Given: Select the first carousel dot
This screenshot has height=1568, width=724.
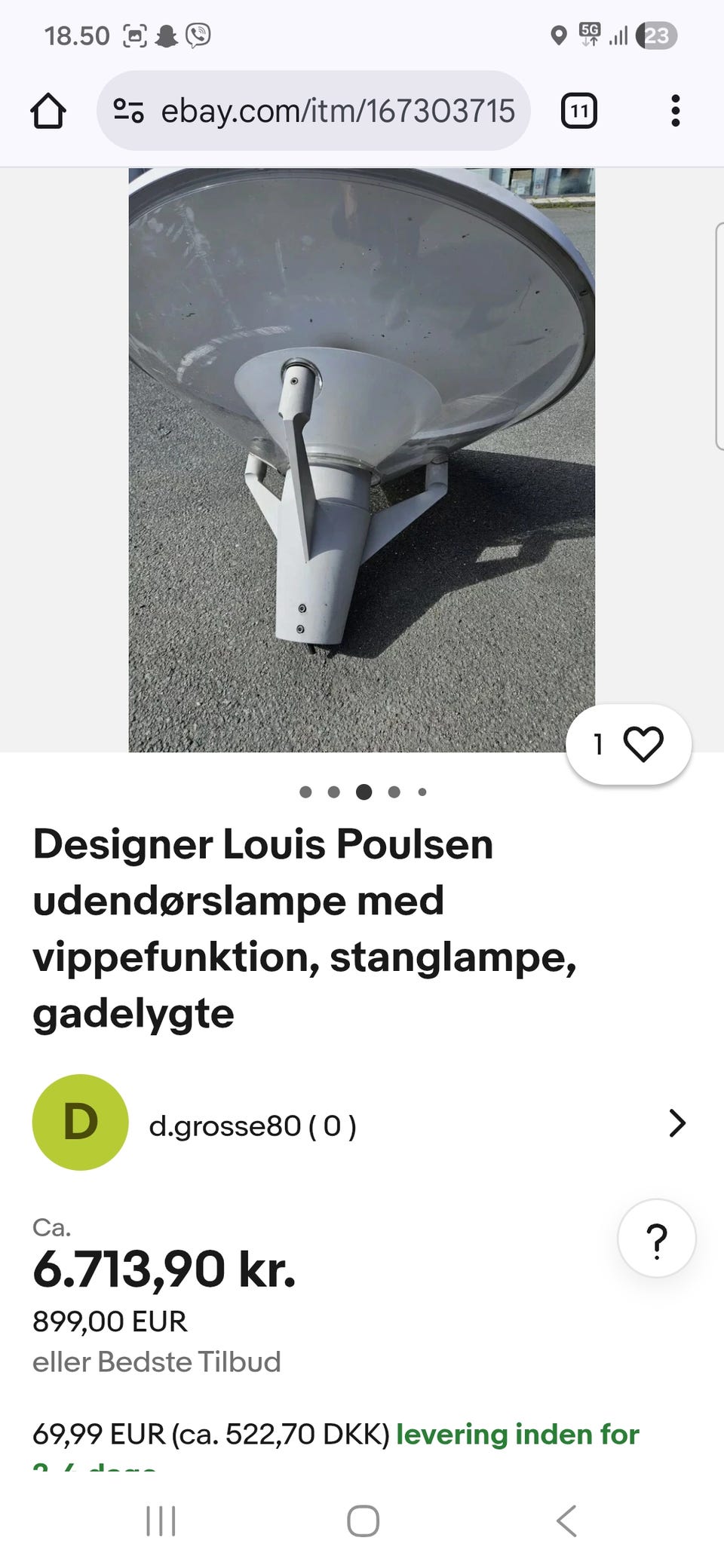Looking at the screenshot, I should (x=307, y=792).
